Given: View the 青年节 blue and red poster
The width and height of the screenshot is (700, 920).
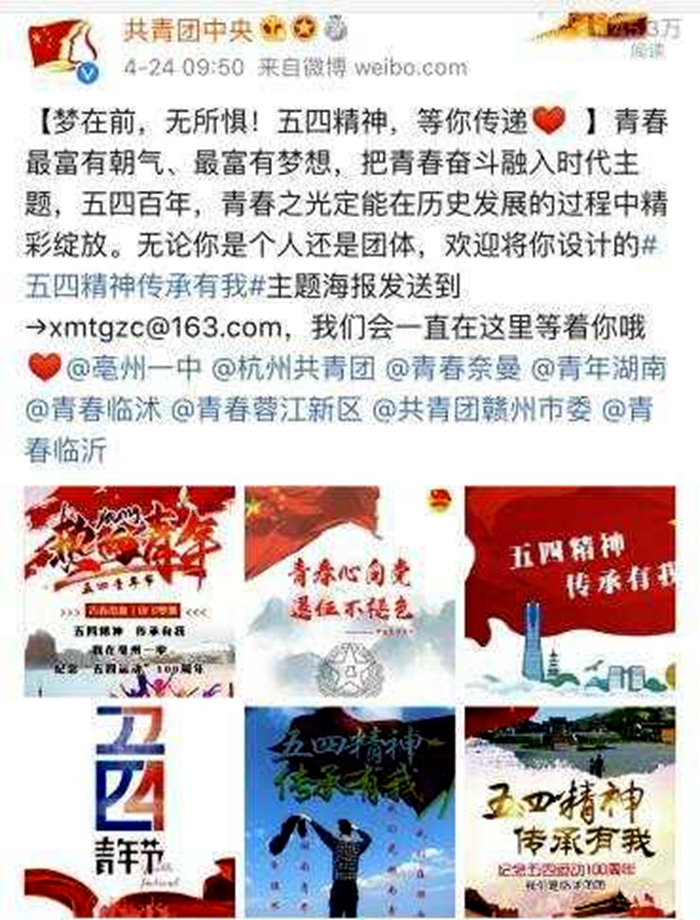Looking at the screenshot, I should coord(130,812).
